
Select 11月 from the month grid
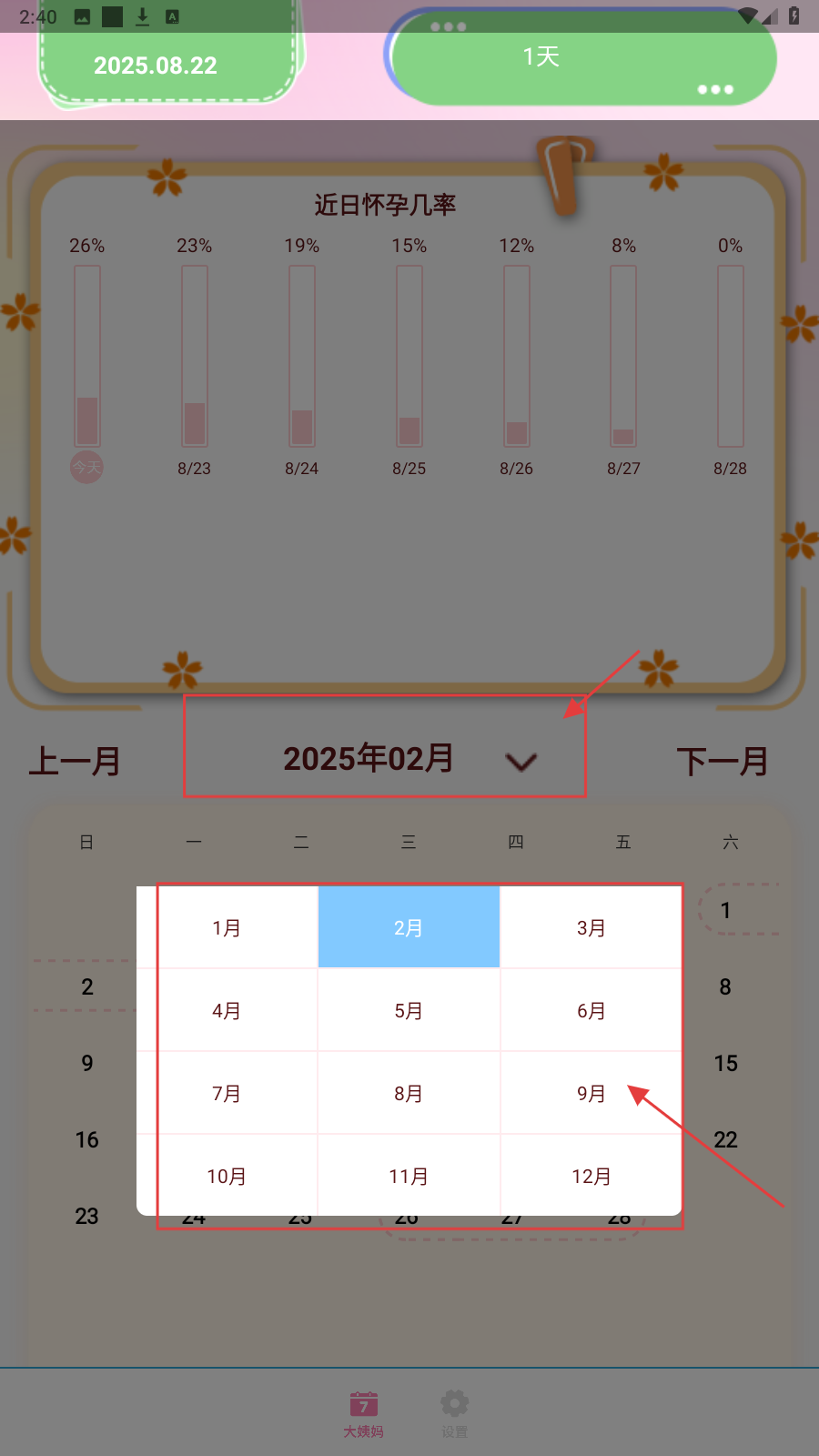click(409, 1176)
